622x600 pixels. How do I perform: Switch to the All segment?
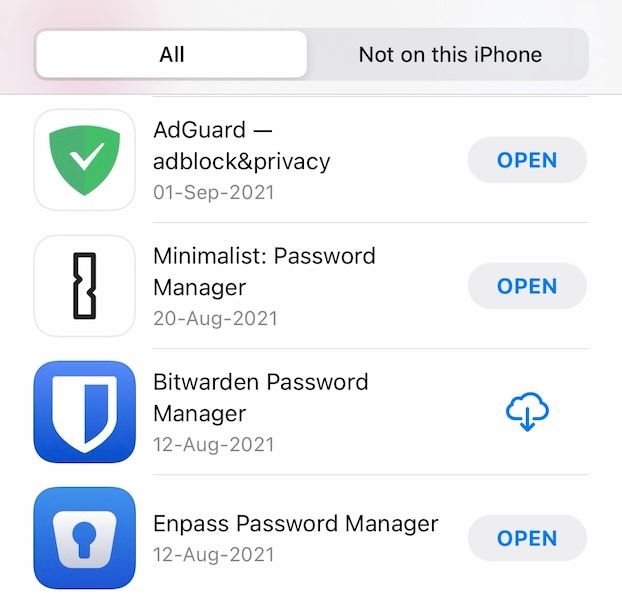pos(172,54)
